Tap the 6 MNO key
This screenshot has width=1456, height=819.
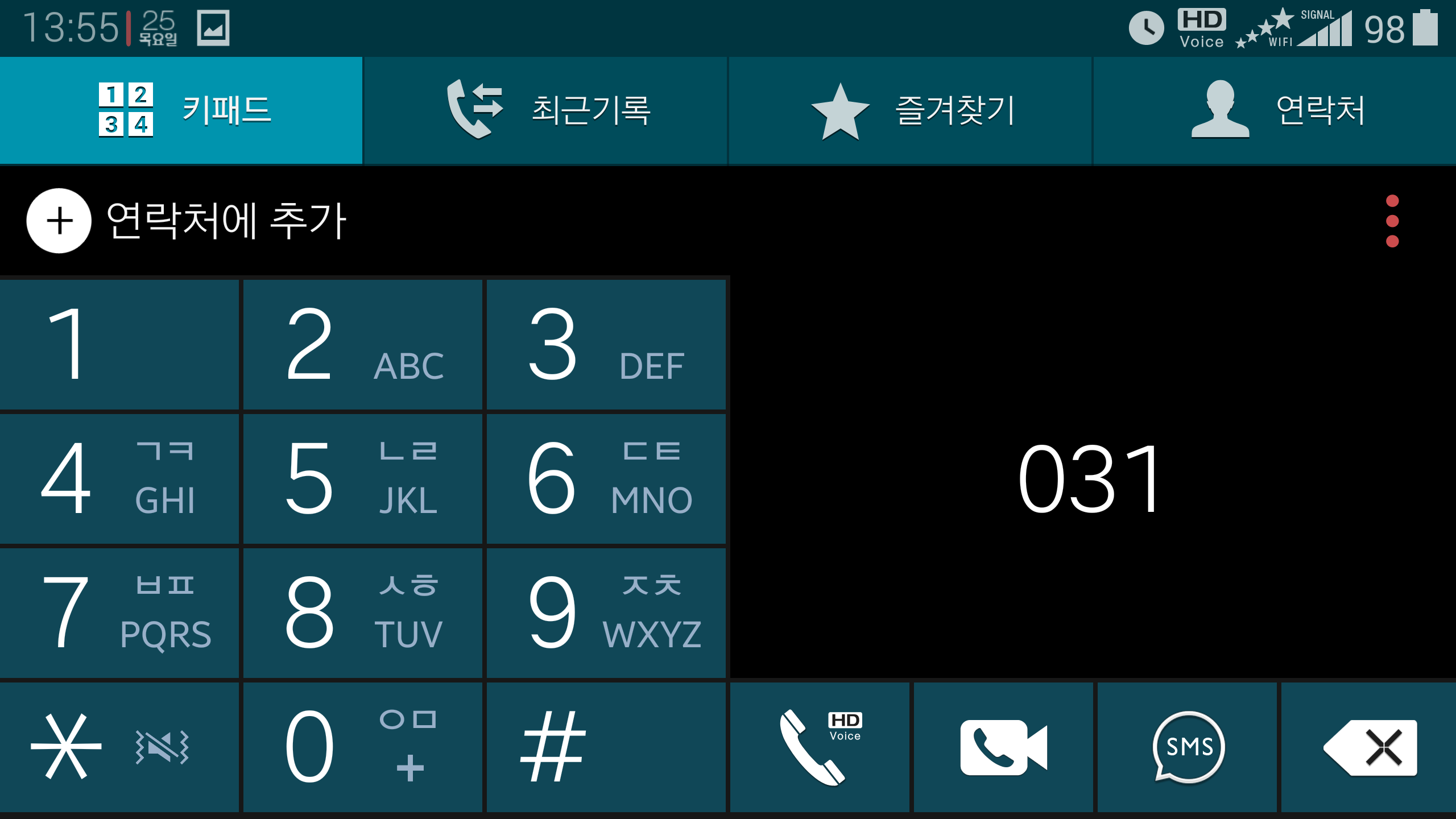point(606,478)
